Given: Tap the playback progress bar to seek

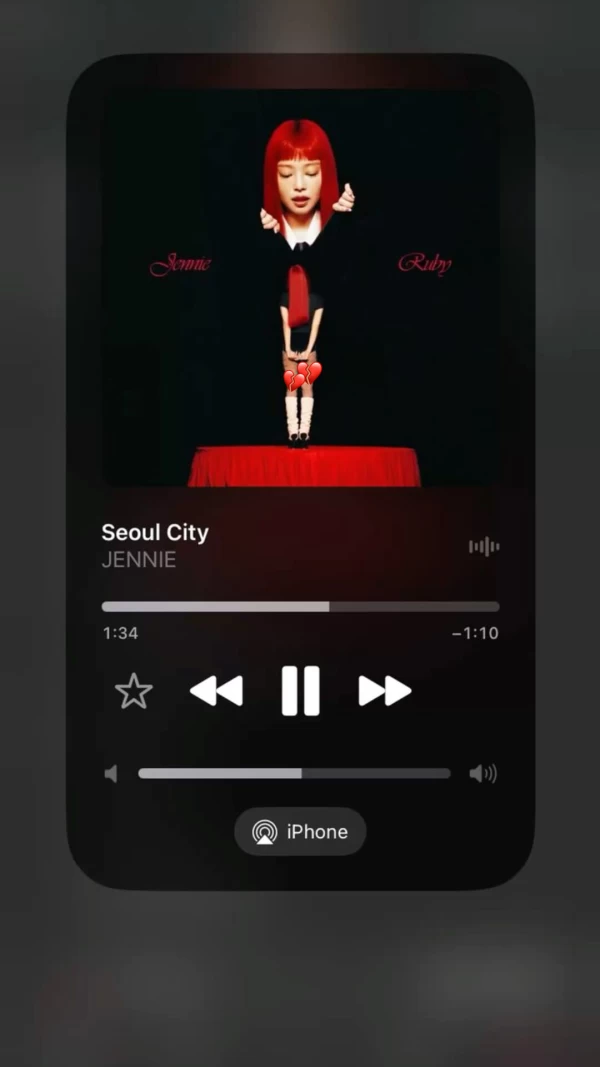Looking at the screenshot, I should [x=300, y=606].
